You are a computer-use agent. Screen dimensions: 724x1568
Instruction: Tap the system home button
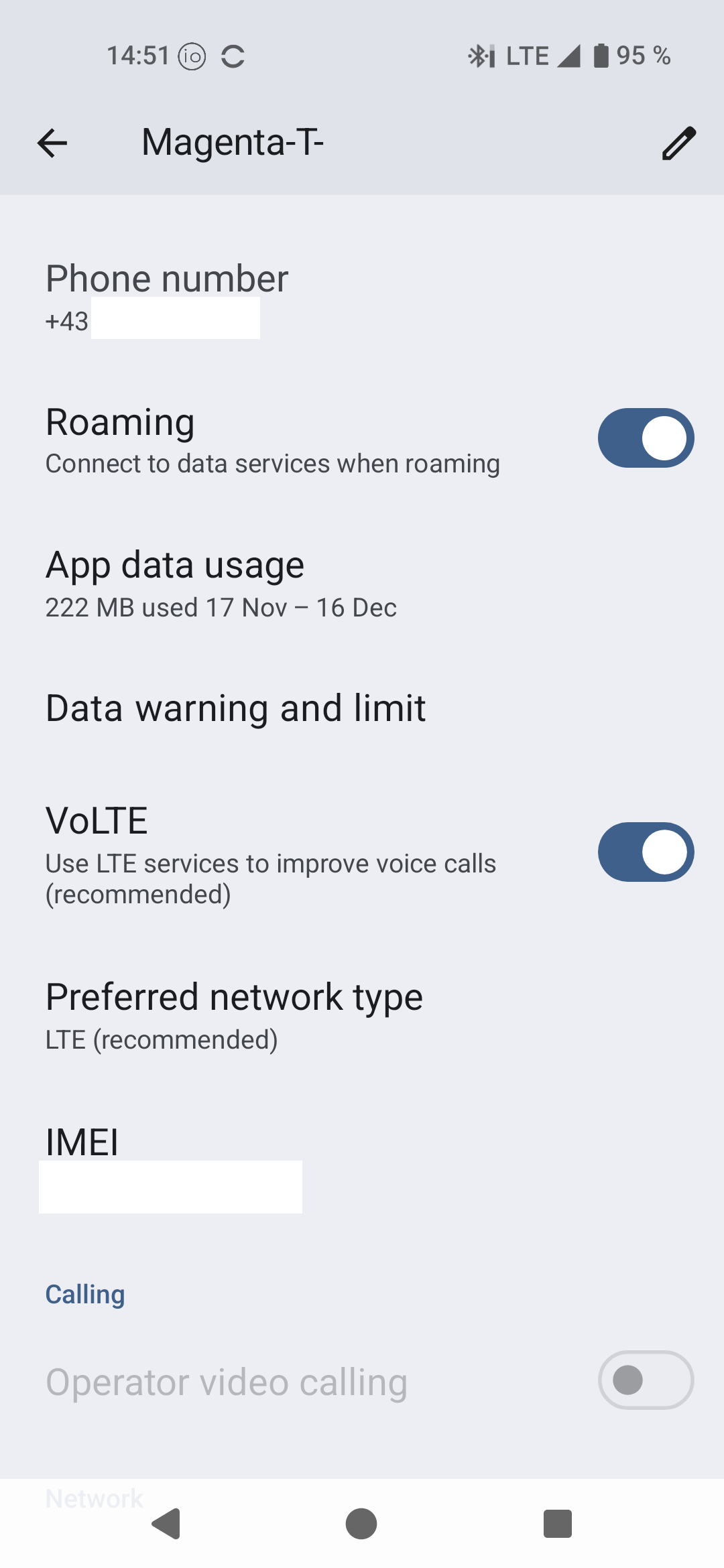361,1524
